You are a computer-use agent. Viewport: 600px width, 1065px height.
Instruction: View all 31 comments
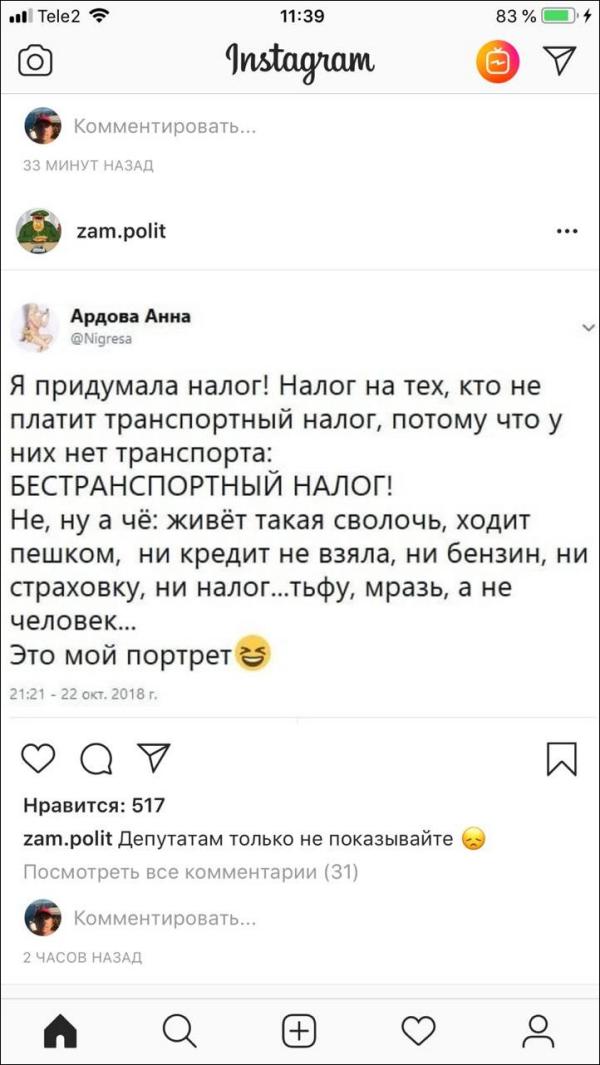coord(190,871)
